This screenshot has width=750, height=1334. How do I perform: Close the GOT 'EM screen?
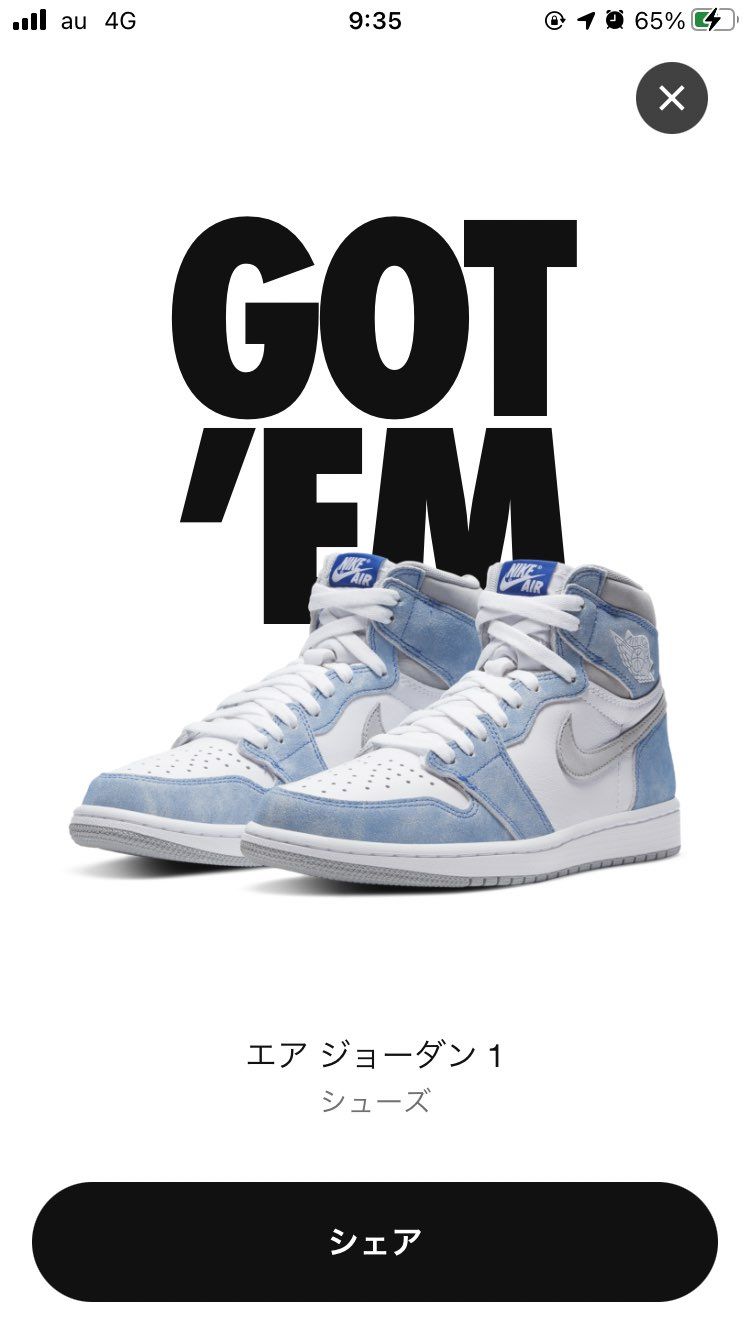click(672, 98)
